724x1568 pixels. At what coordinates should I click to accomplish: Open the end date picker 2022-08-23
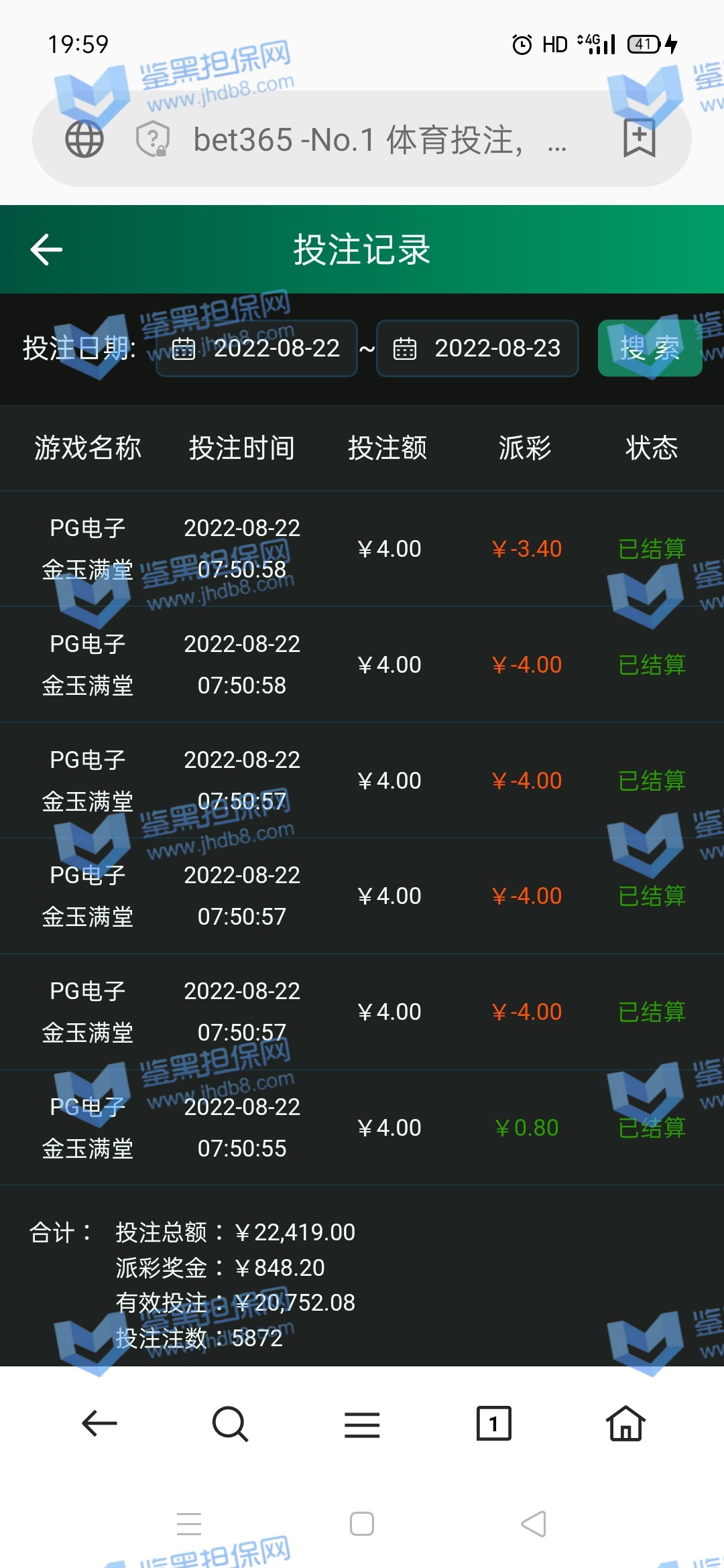[477, 348]
